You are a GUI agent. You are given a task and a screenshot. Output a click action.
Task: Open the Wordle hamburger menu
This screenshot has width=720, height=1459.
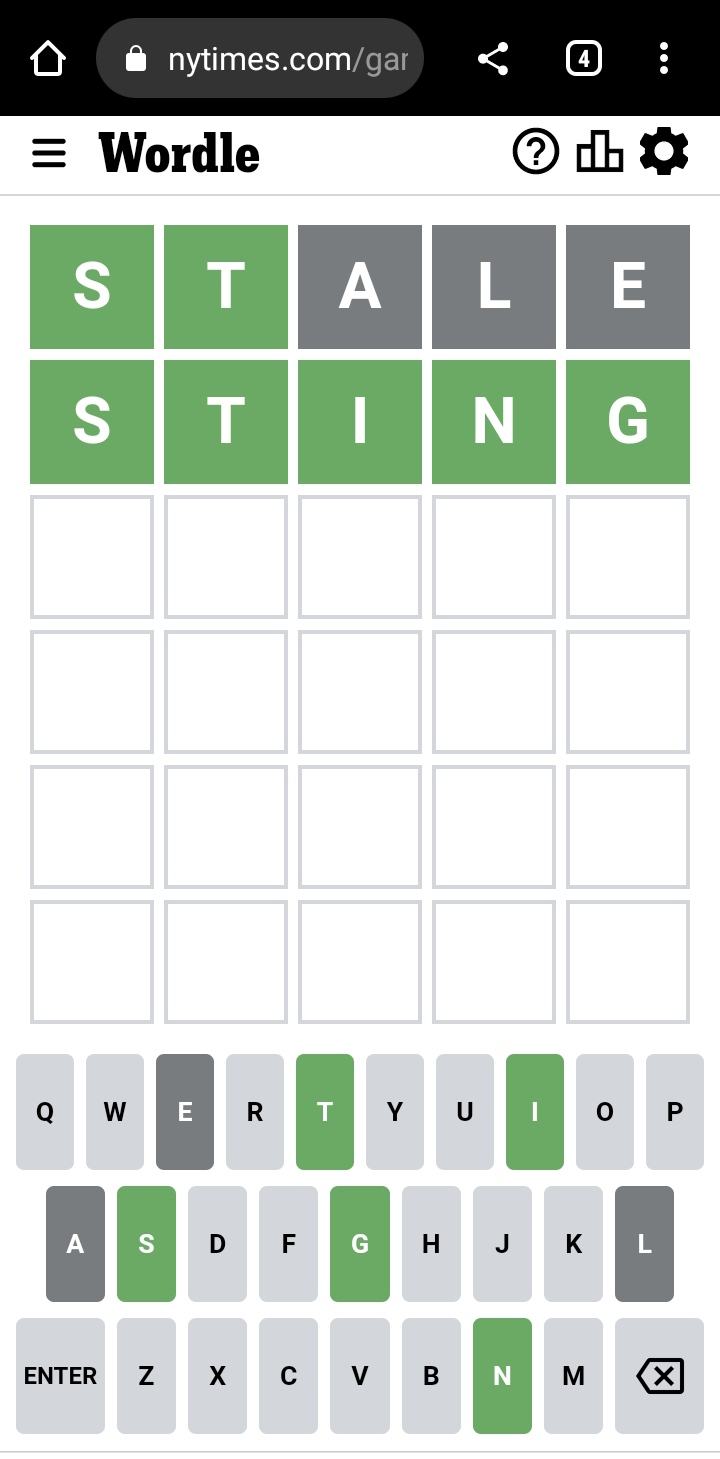coord(49,153)
